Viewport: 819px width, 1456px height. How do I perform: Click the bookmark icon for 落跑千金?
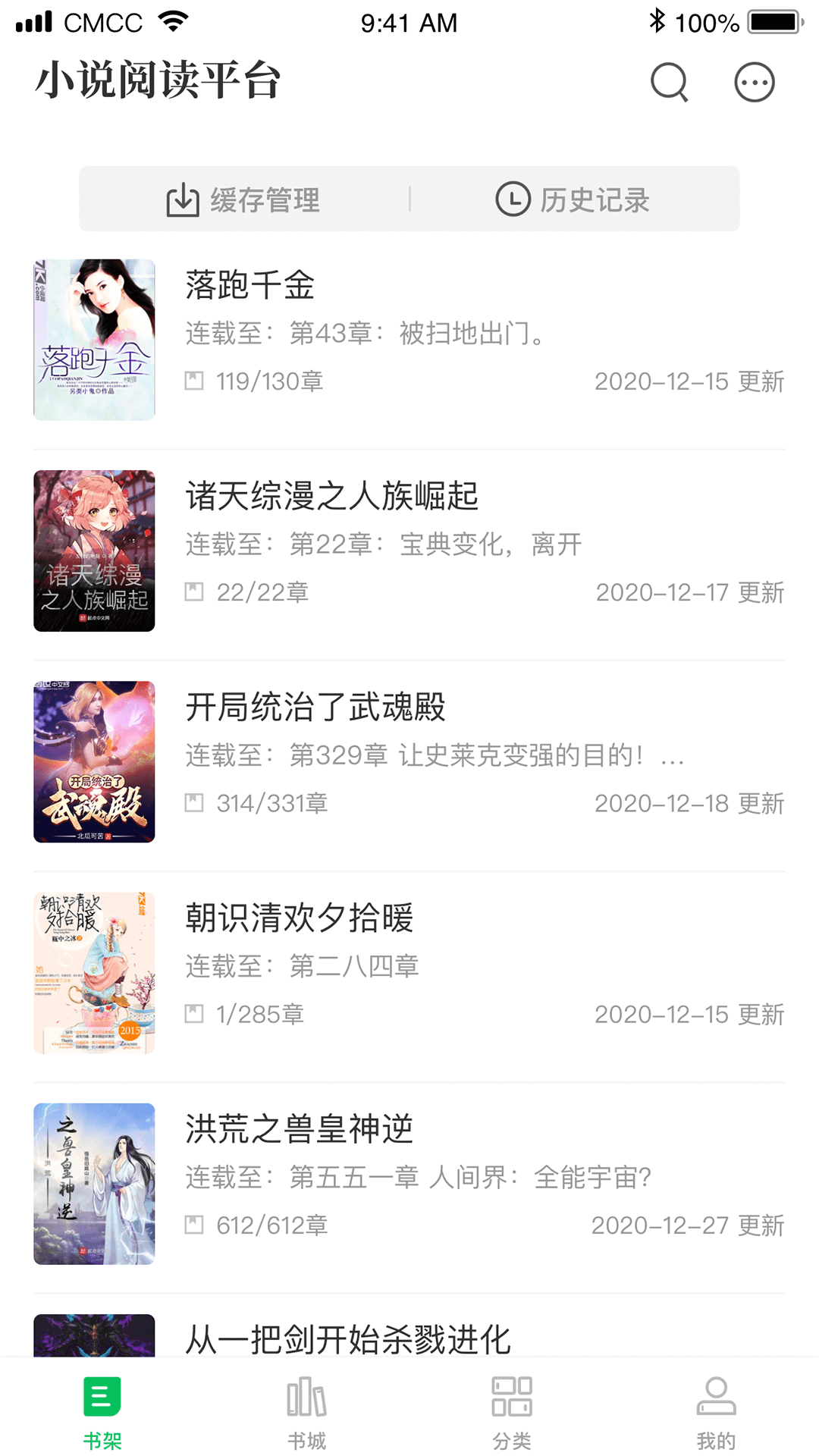pos(196,381)
